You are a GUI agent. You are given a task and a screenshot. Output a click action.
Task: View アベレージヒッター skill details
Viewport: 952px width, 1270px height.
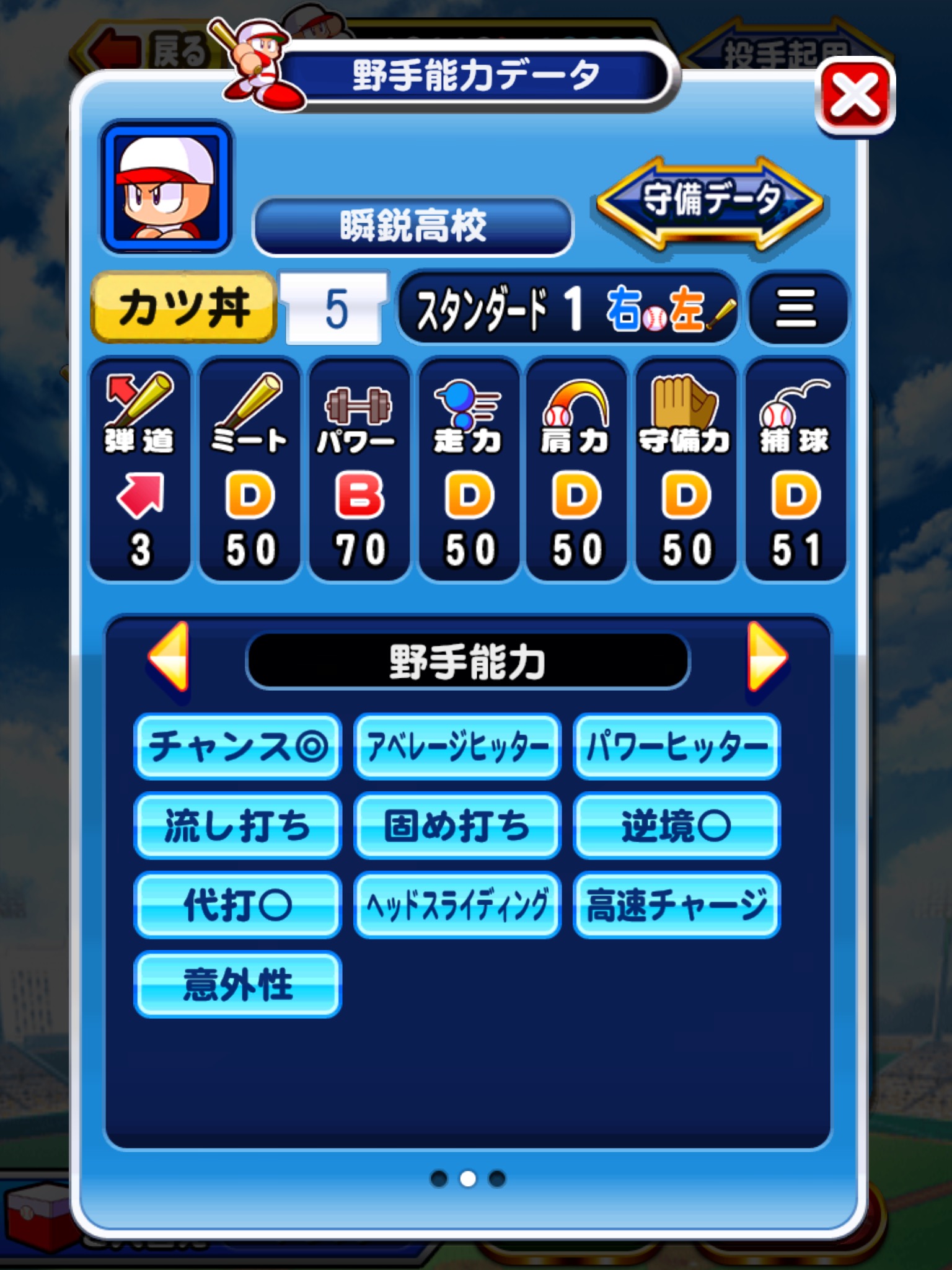(x=457, y=746)
